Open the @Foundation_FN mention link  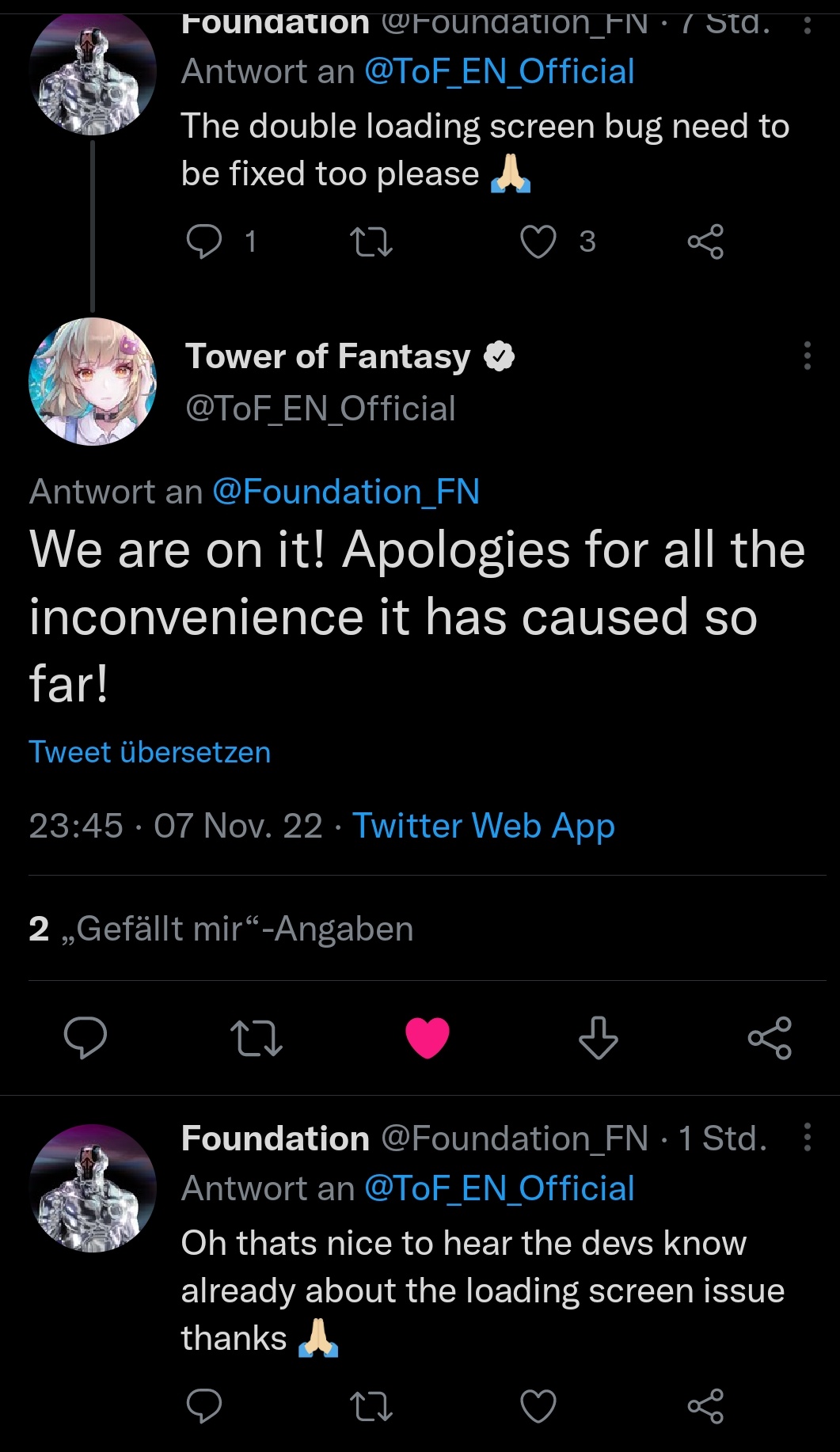pos(346,492)
